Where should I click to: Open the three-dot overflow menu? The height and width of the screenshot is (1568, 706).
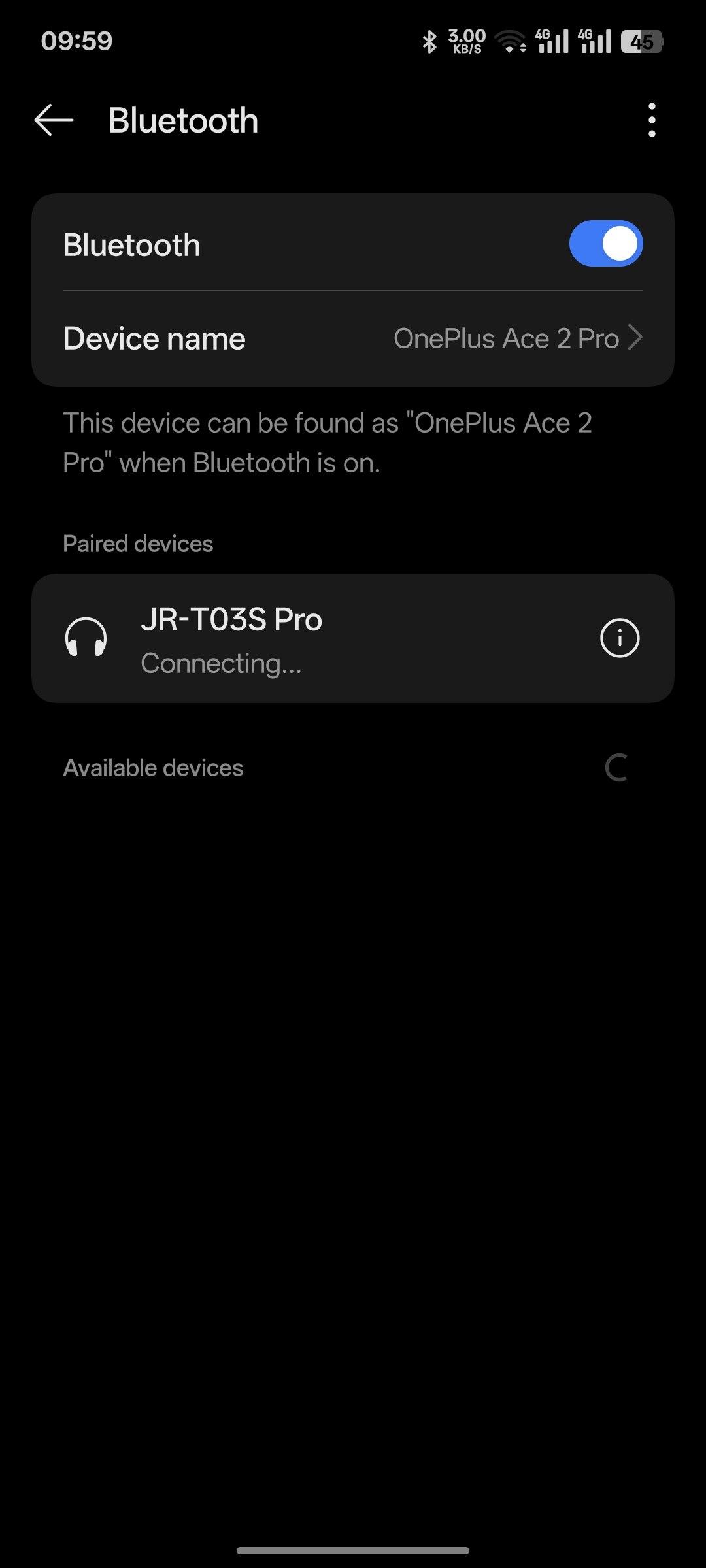[x=651, y=120]
